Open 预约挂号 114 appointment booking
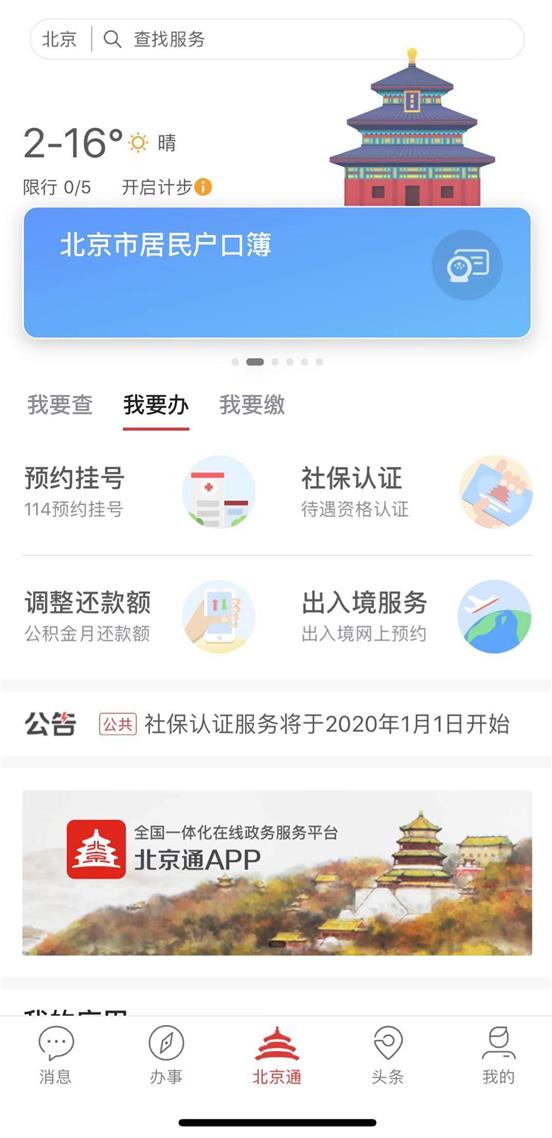Viewport: 552px width, 1138px height. point(139,492)
